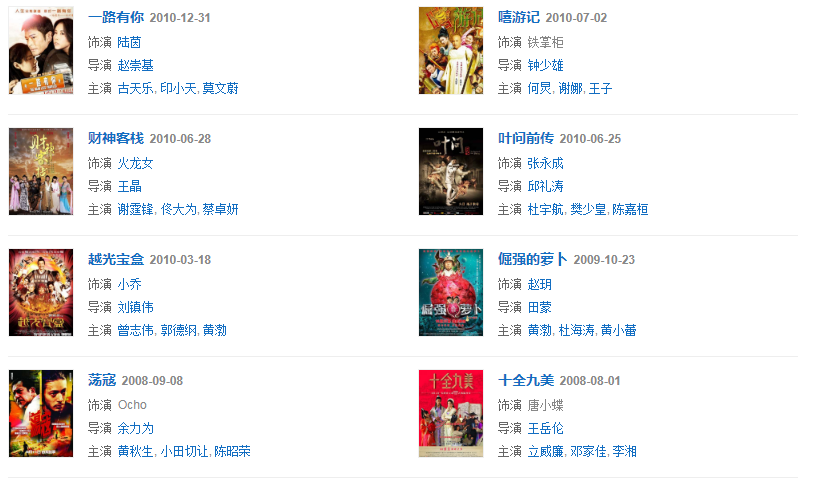
Task: Open the movie title 荡寇
Action: click(102, 380)
